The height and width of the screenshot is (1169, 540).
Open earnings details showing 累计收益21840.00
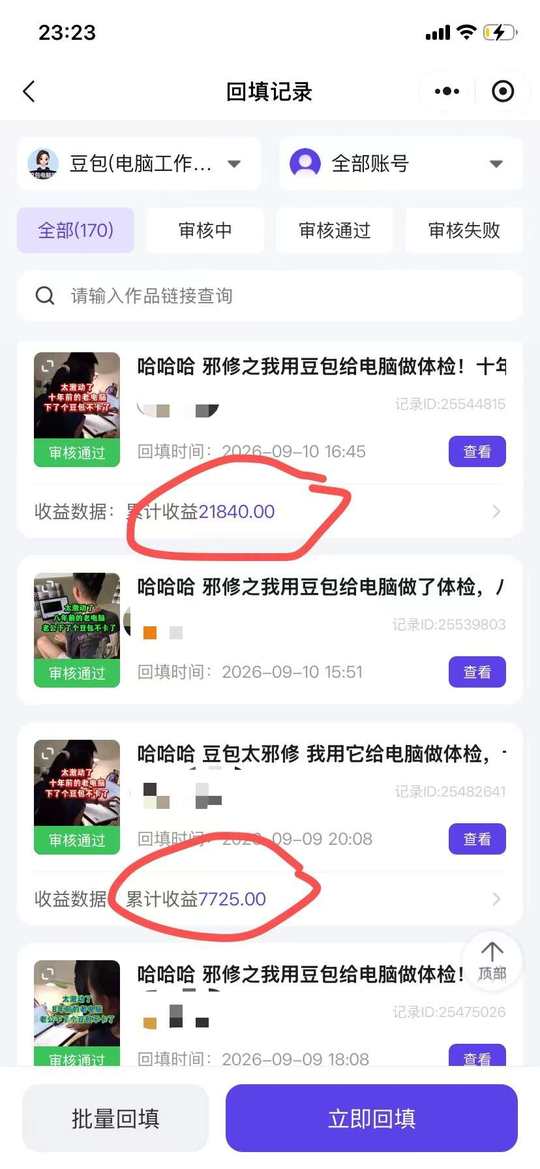269,511
